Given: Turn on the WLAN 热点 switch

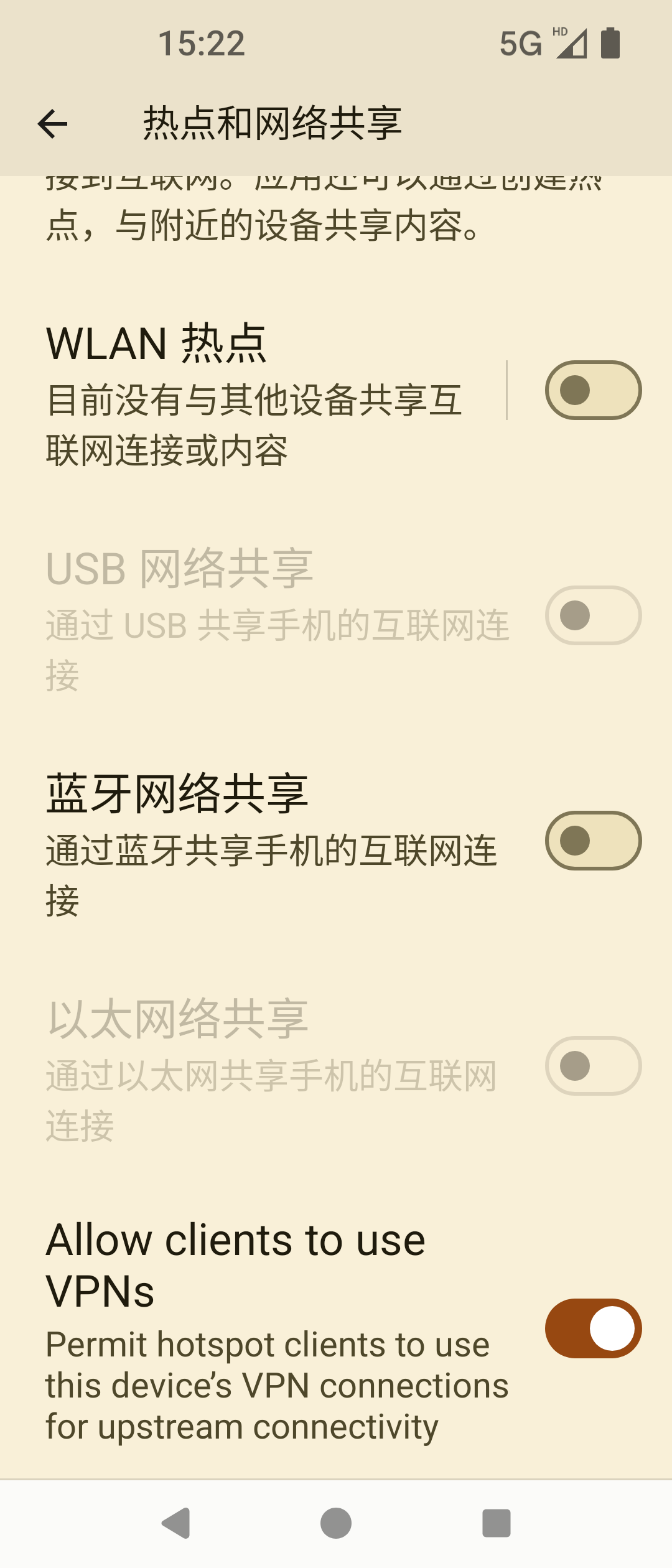Looking at the screenshot, I should [593, 390].
